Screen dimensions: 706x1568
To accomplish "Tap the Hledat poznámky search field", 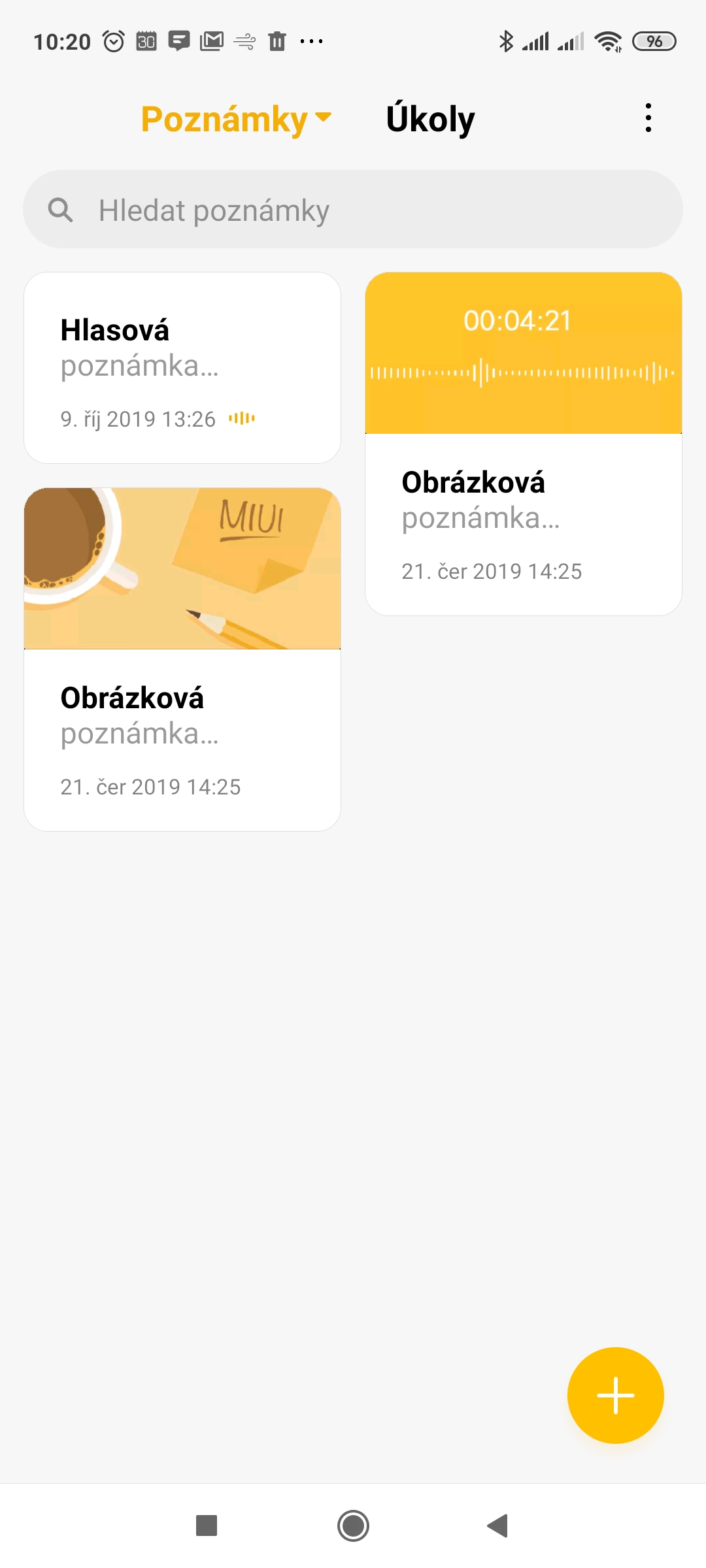I will pyautogui.click(x=353, y=210).
